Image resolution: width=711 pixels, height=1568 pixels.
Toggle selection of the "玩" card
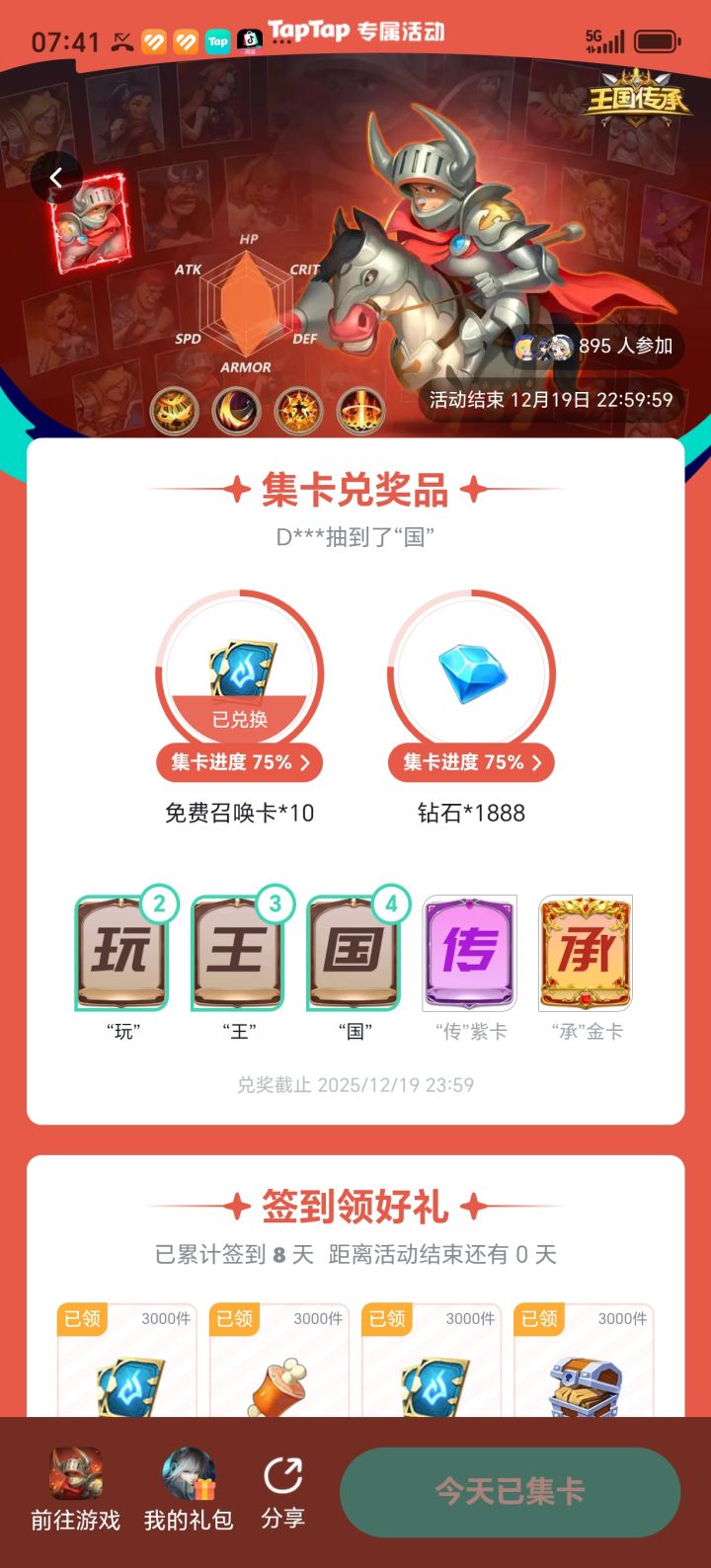point(122,953)
